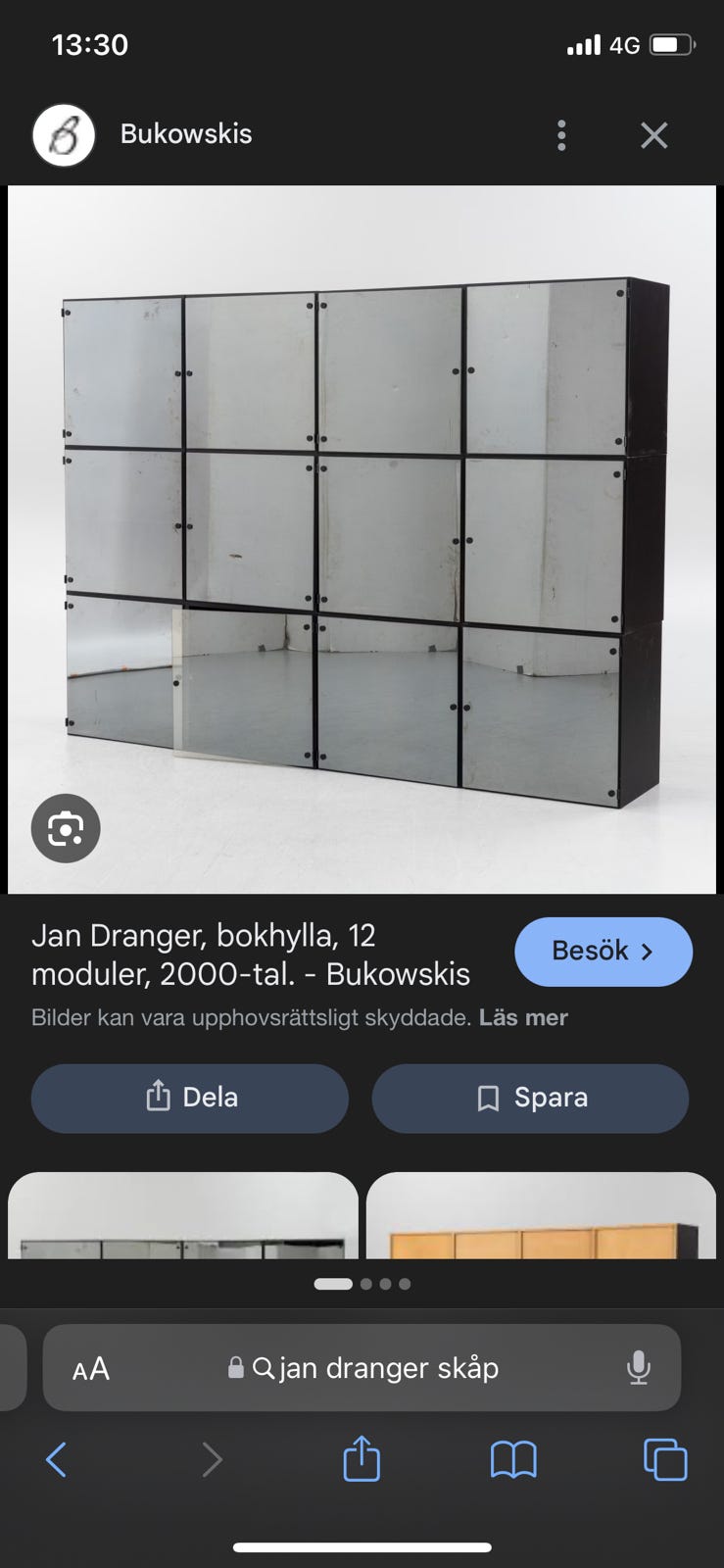Tap the search field with jan dranger skåp

point(388,1367)
